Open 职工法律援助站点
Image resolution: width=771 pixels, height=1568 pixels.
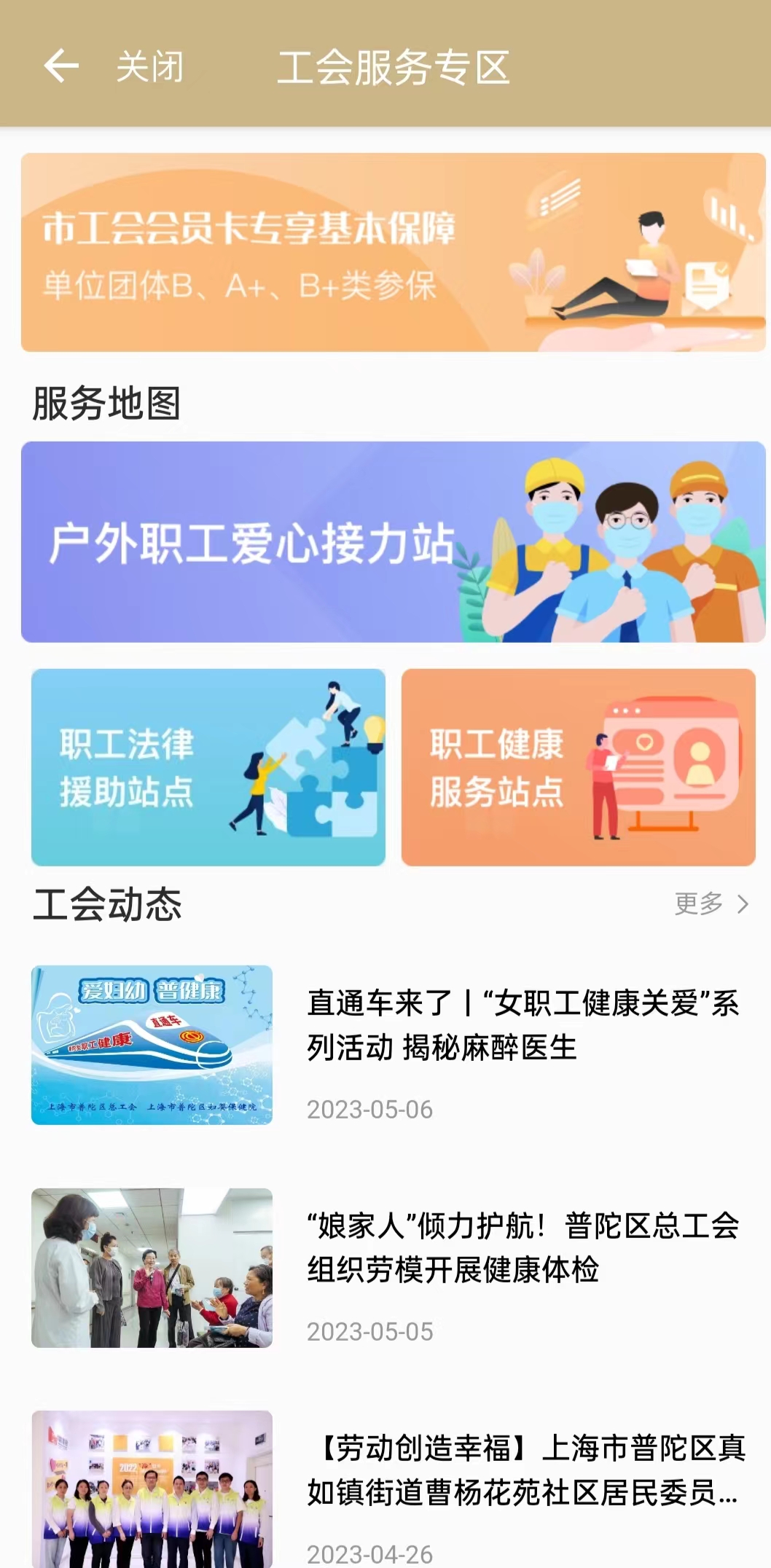[208, 767]
